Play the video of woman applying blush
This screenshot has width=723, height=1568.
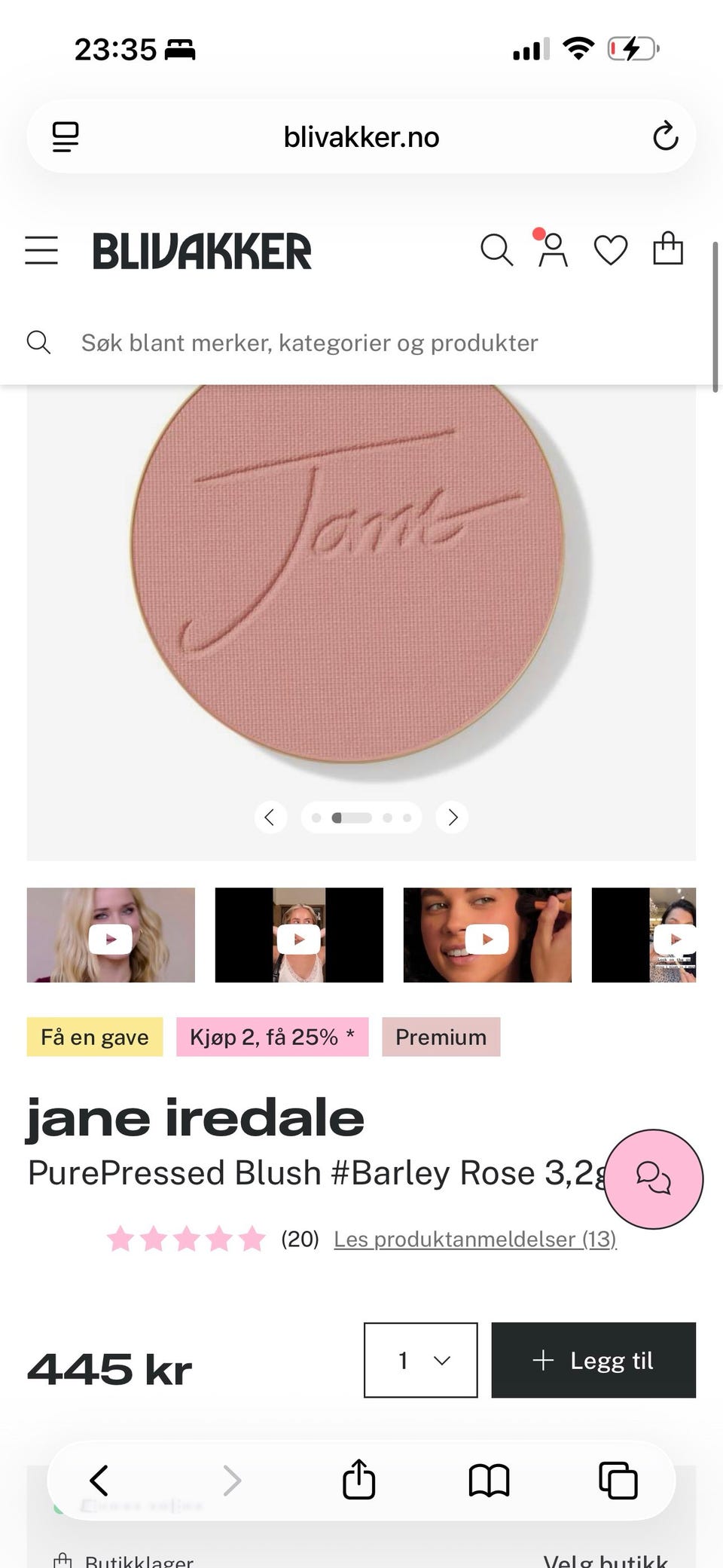pyautogui.click(x=487, y=935)
